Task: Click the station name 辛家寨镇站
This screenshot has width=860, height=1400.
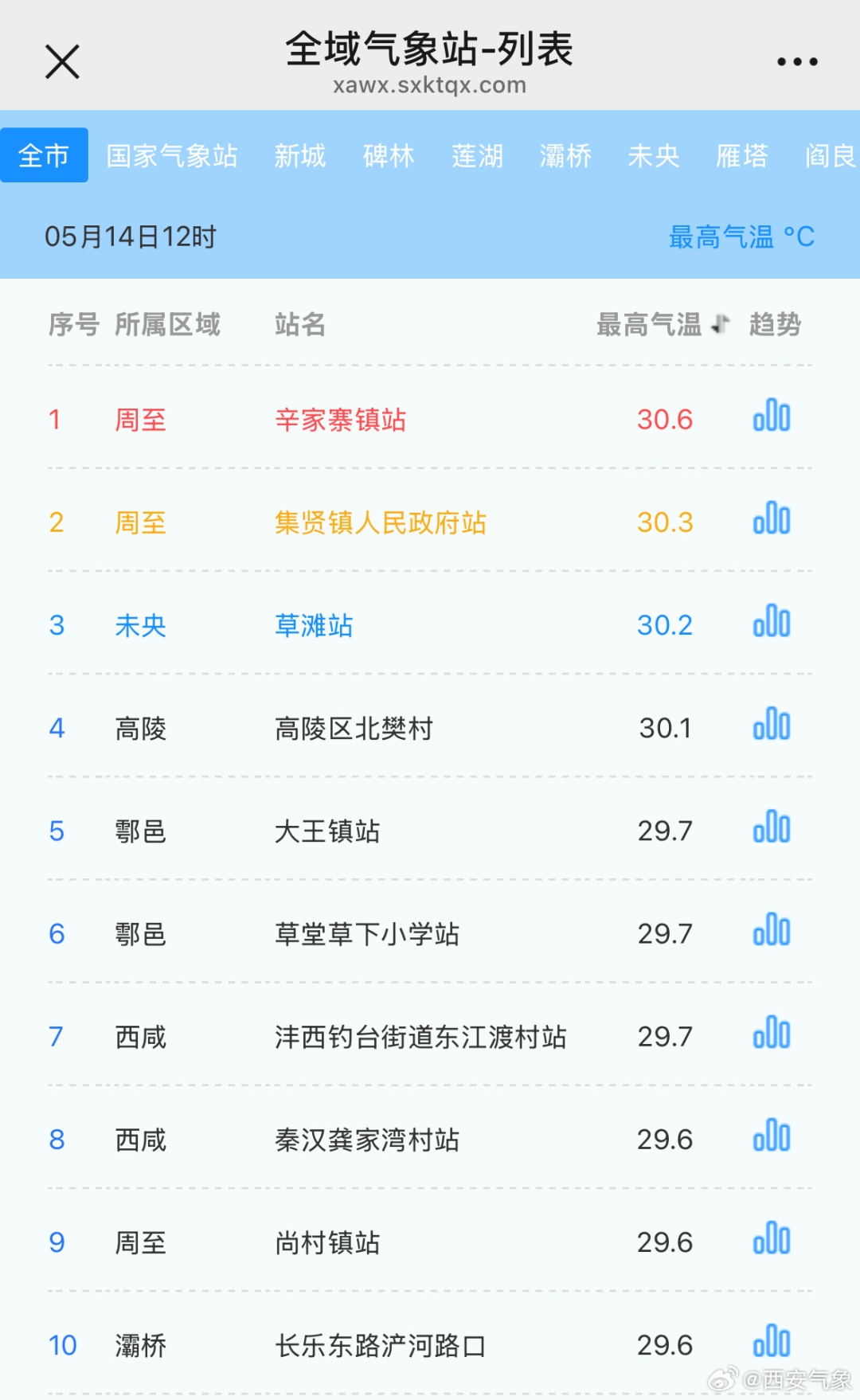Action: tap(342, 420)
